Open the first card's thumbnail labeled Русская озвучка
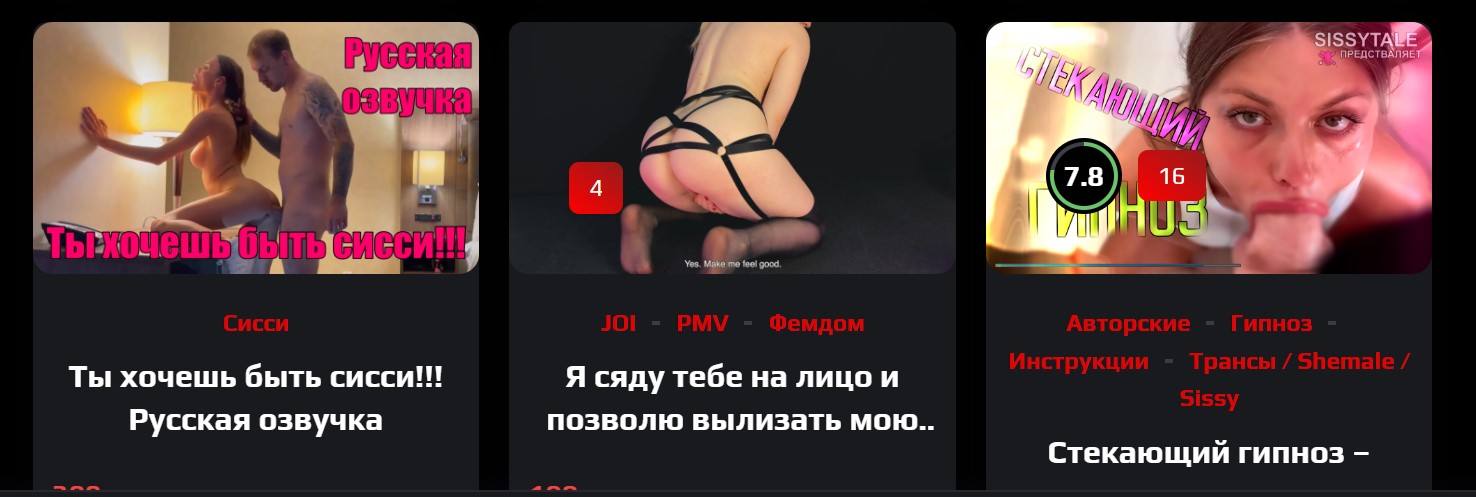The image size is (1476, 497). click(x=256, y=148)
